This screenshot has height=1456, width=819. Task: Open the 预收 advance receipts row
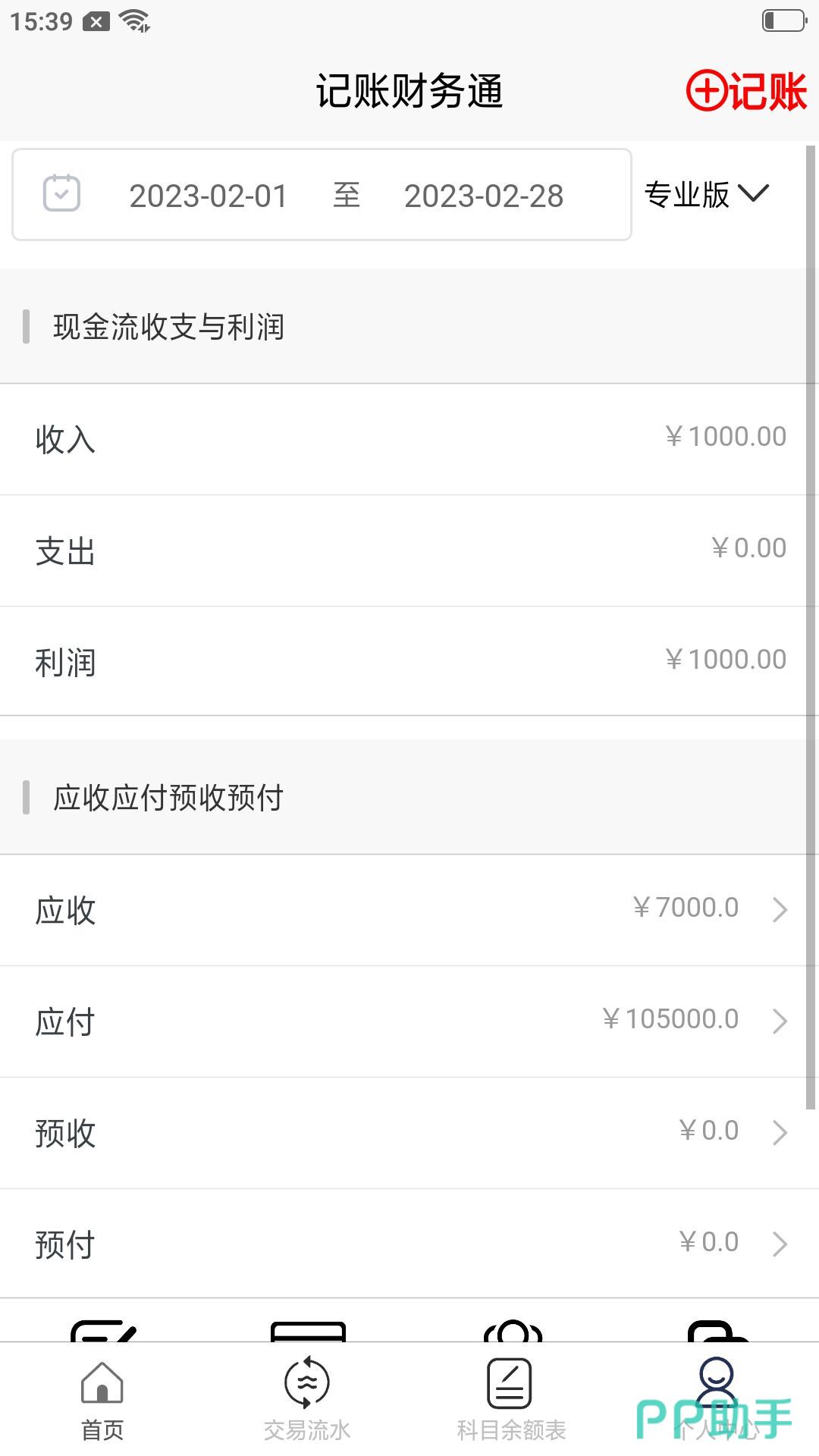click(409, 1132)
